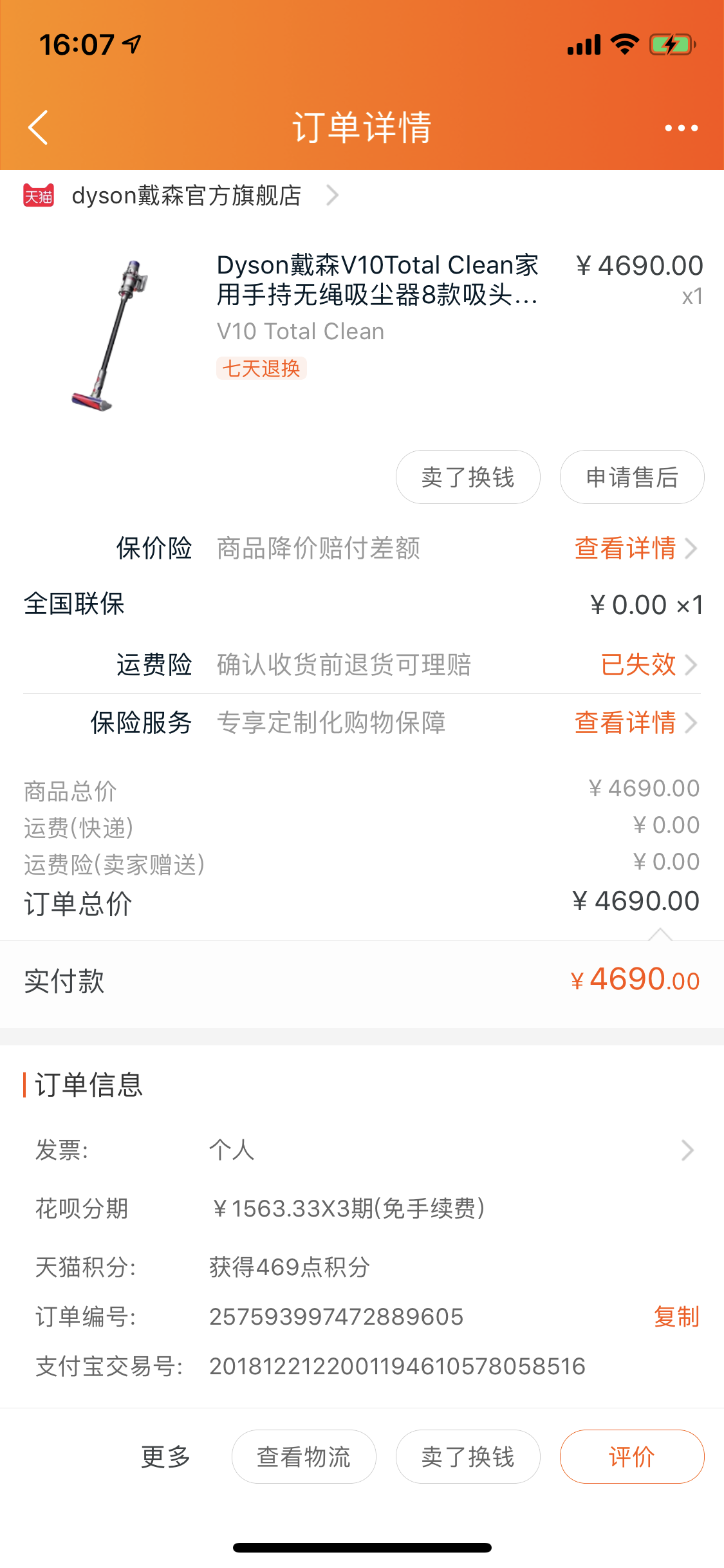The height and width of the screenshot is (1568, 724).
Task: Copy the order number with 复制
Action: (x=676, y=1316)
